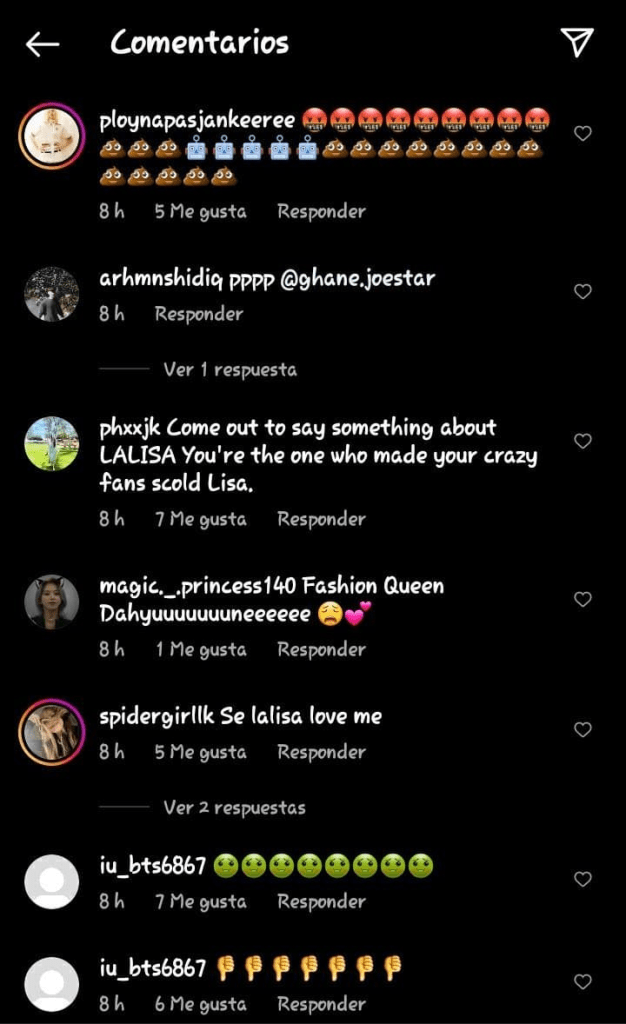Go back using the arrow icon
Viewport: 626px width, 1024px height.
[x=42, y=44]
